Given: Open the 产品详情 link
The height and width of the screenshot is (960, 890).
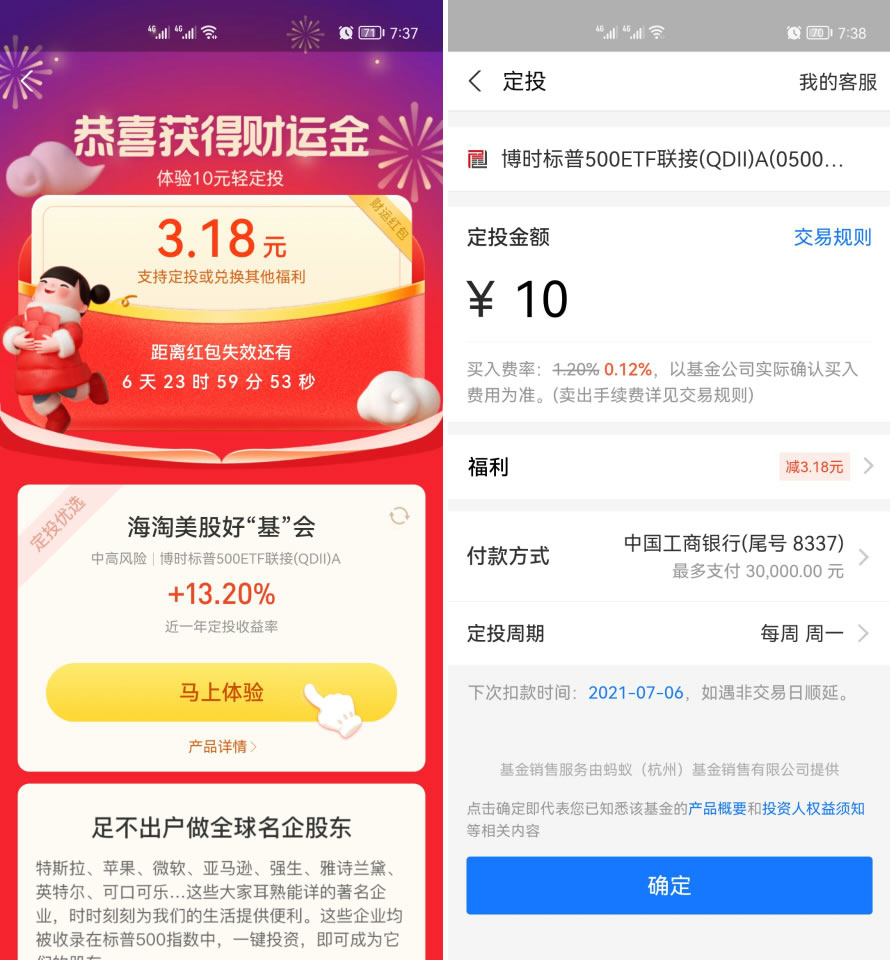Looking at the screenshot, I should (x=222, y=746).
